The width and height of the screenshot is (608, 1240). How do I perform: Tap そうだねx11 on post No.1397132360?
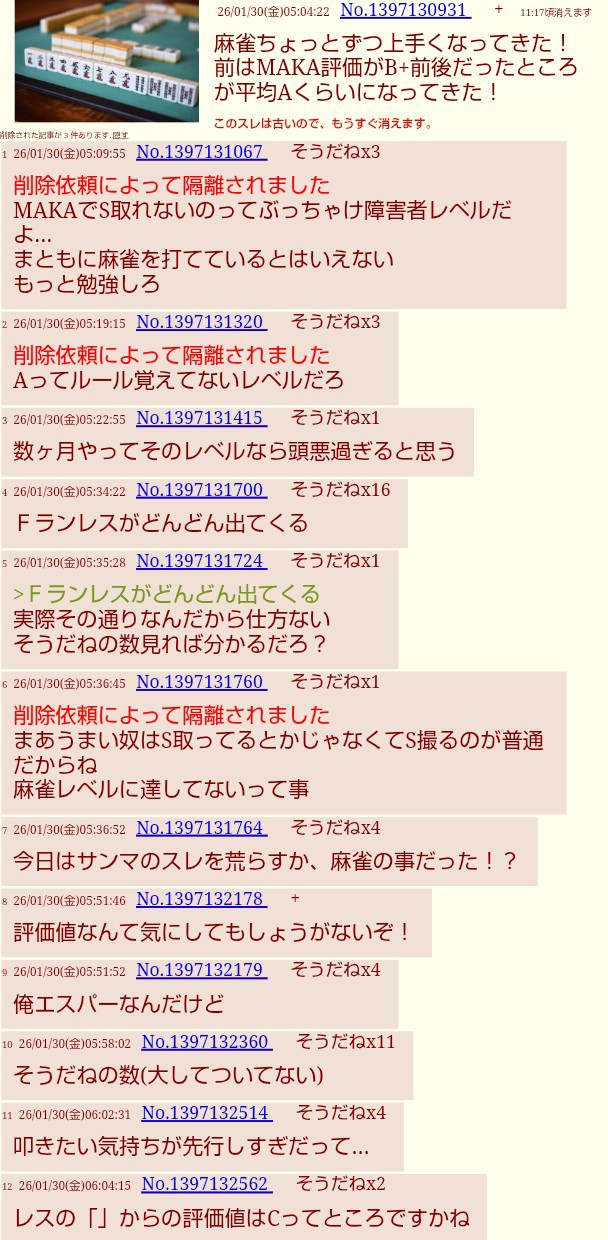345,1042
